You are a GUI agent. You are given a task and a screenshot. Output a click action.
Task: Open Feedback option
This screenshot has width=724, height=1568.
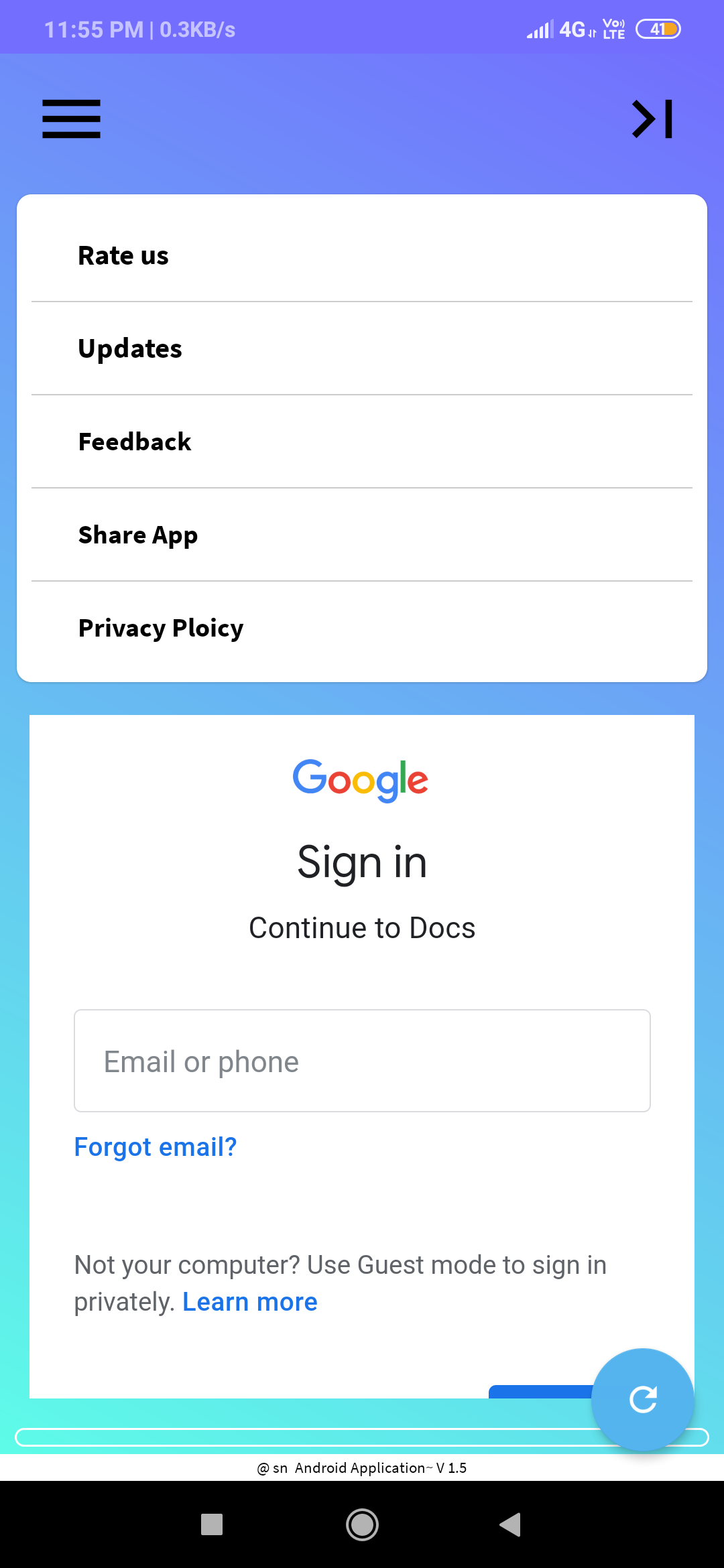[x=362, y=442]
